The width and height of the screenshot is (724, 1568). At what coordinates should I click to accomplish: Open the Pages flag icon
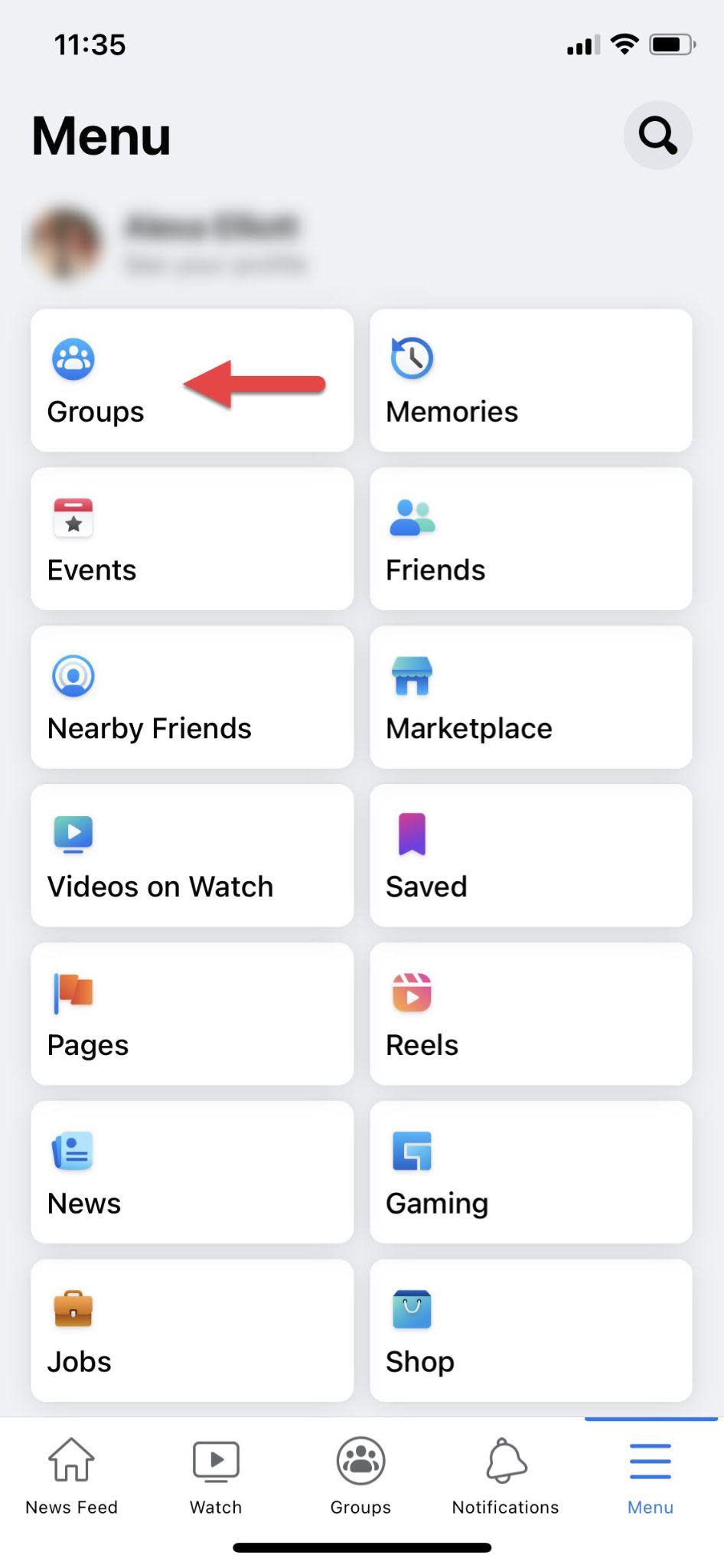pos(73,991)
